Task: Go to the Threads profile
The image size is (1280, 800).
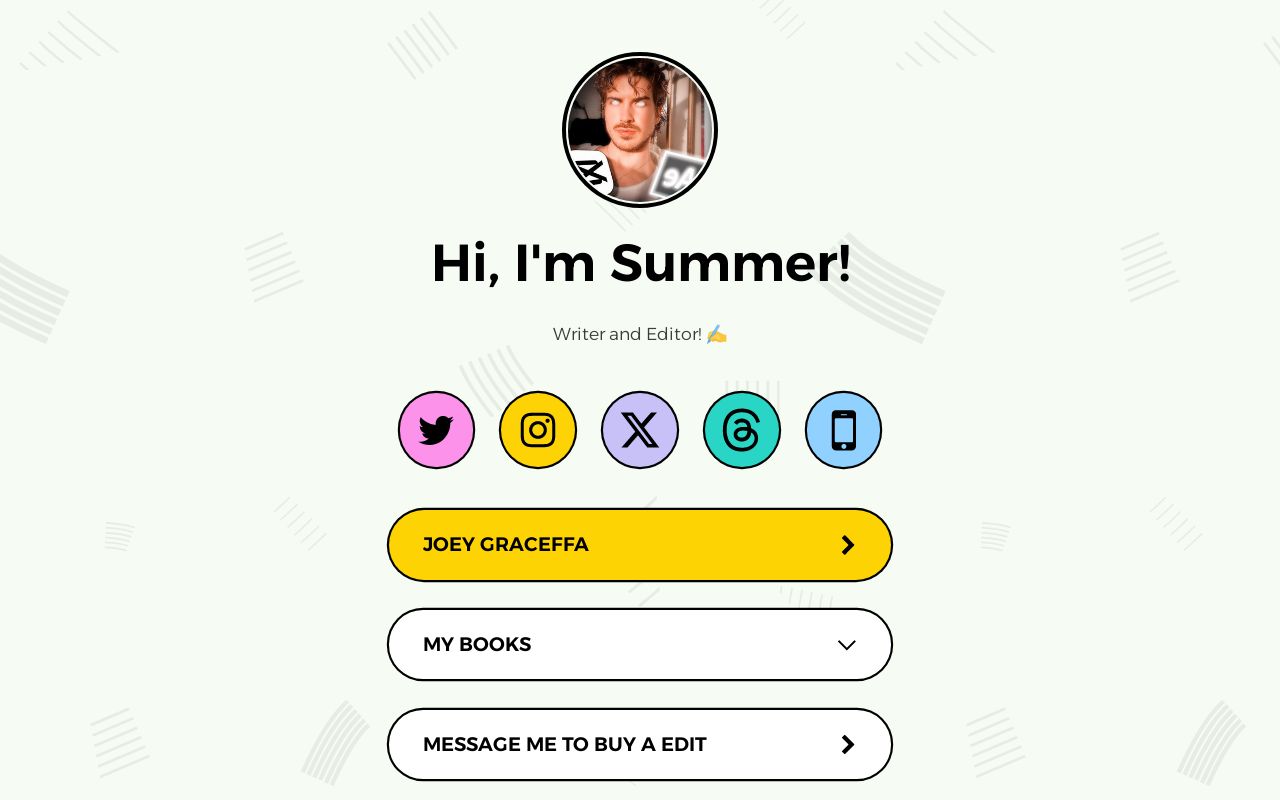Action: coord(742,430)
